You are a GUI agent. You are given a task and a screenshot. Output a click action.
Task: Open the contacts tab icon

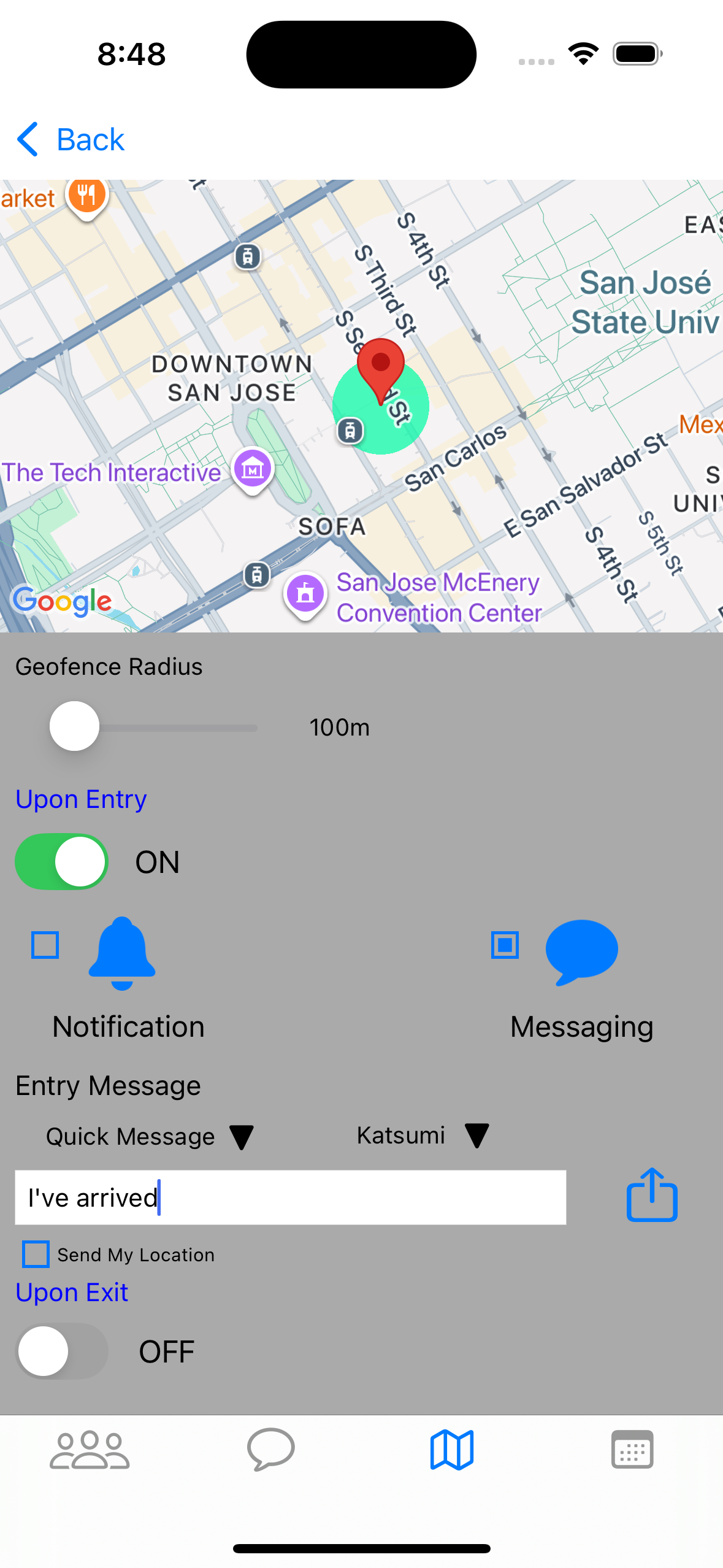coord(90,1450)
